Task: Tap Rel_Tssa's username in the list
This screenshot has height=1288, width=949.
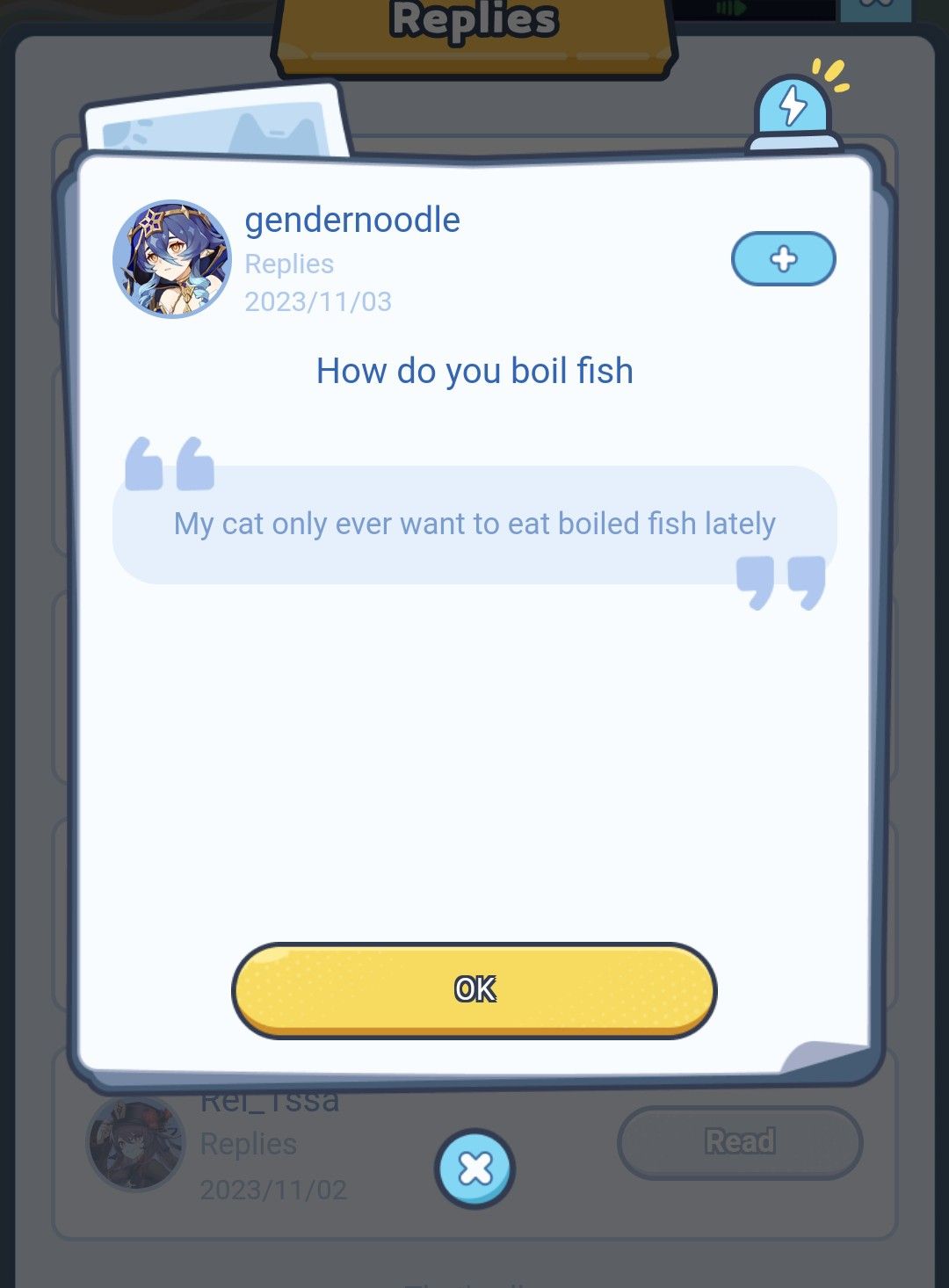Action: [x=271, y=1099]
